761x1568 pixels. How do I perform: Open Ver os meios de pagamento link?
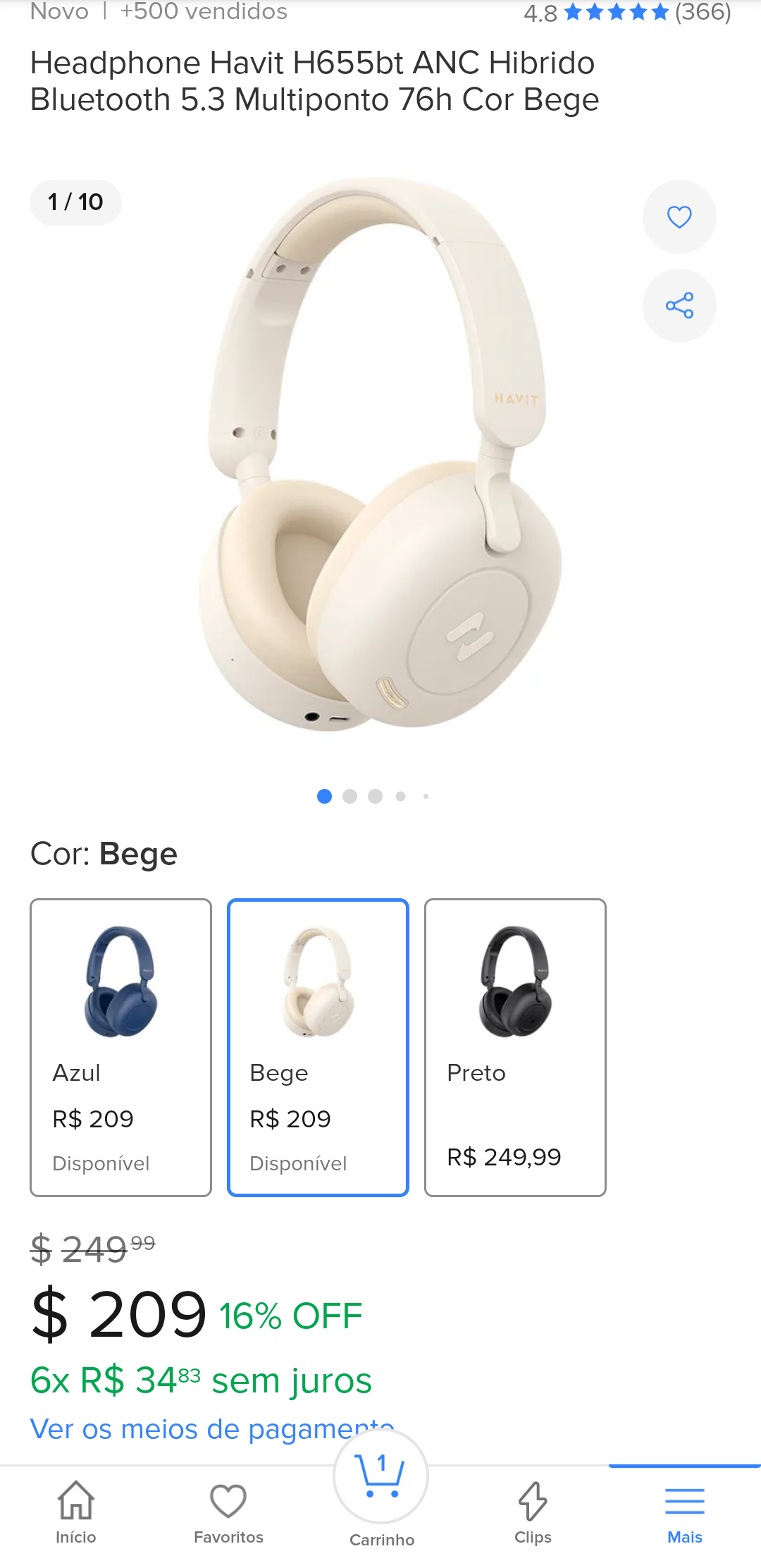point(211,1428)
